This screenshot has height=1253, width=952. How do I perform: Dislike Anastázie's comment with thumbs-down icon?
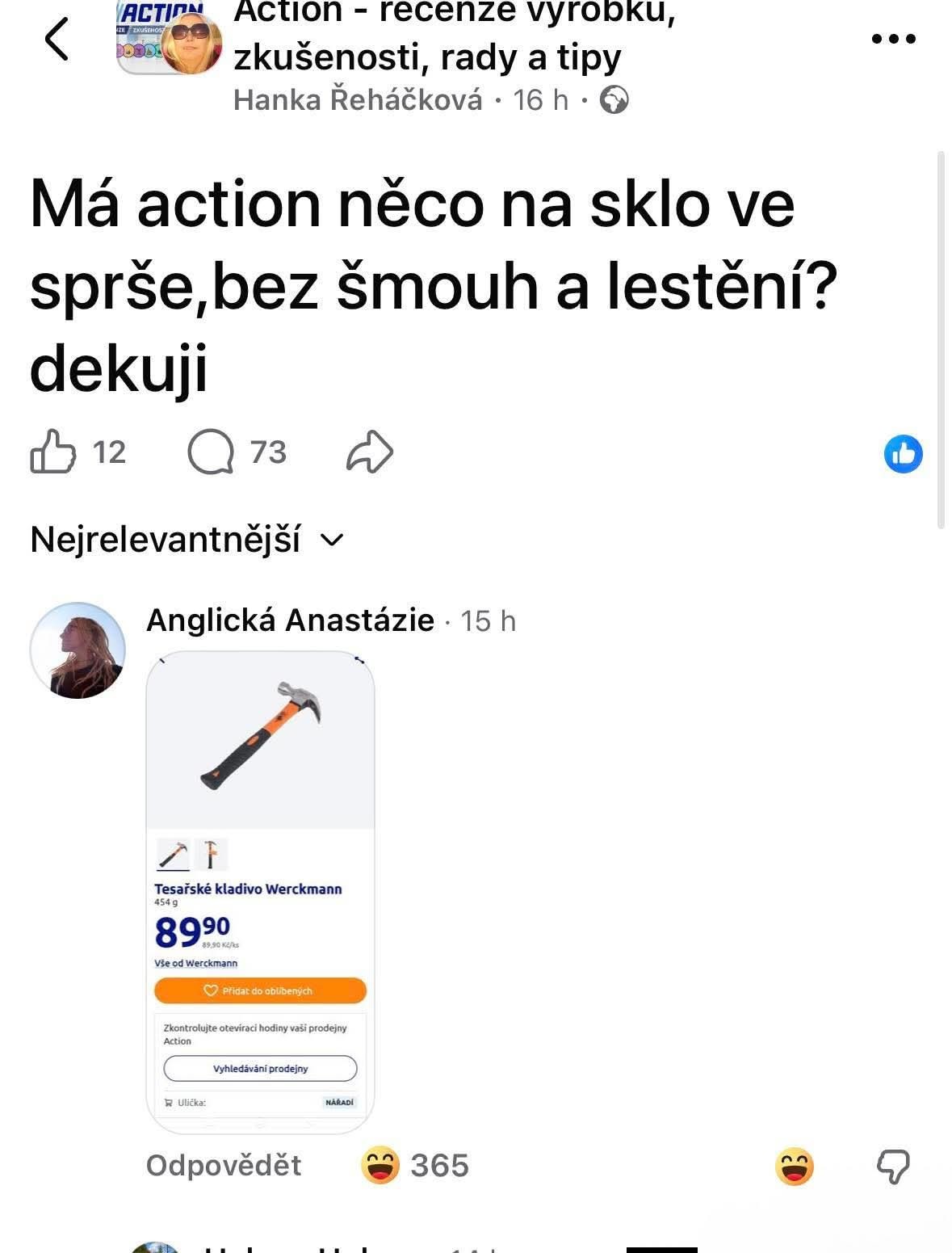pos(893,1167)
